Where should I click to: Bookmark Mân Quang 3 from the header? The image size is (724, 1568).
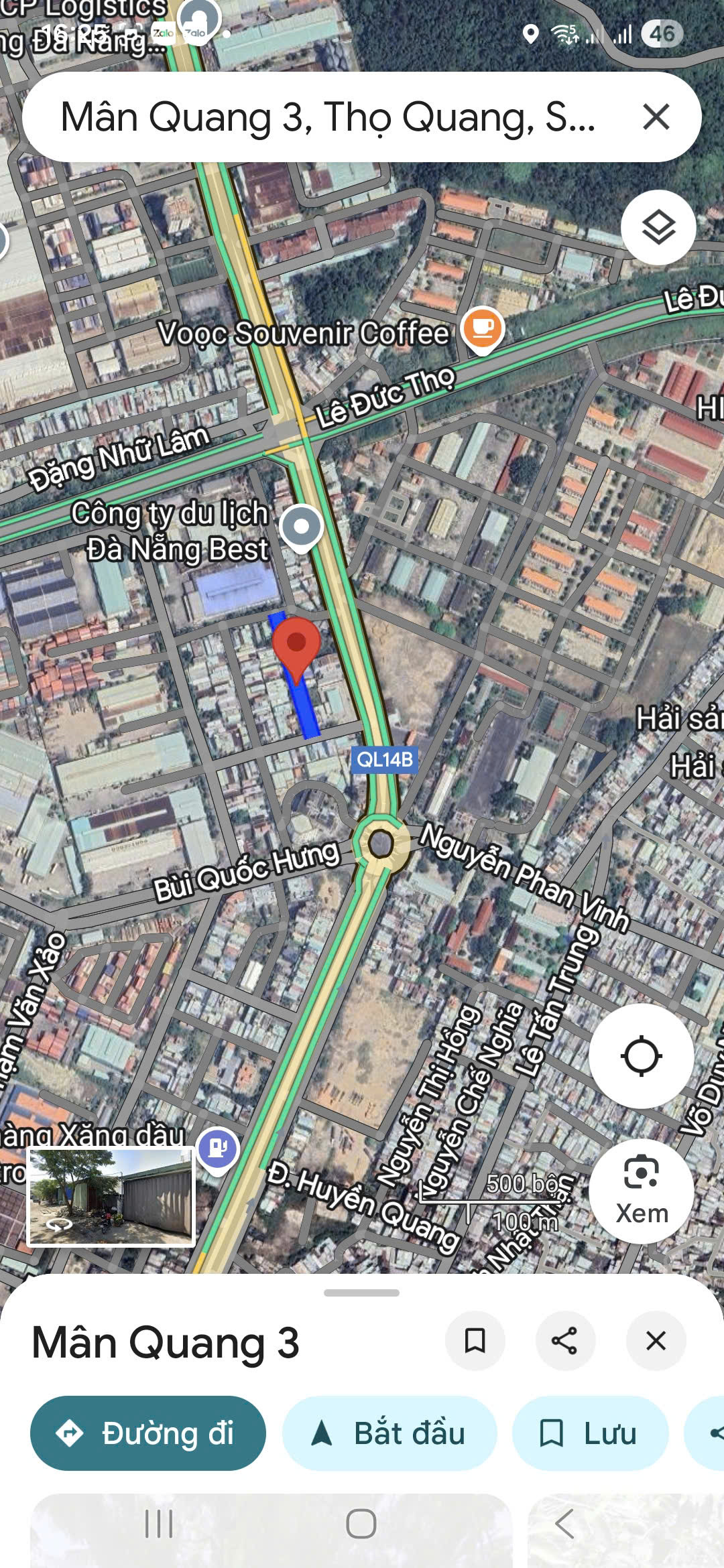tap(475, 1341)
